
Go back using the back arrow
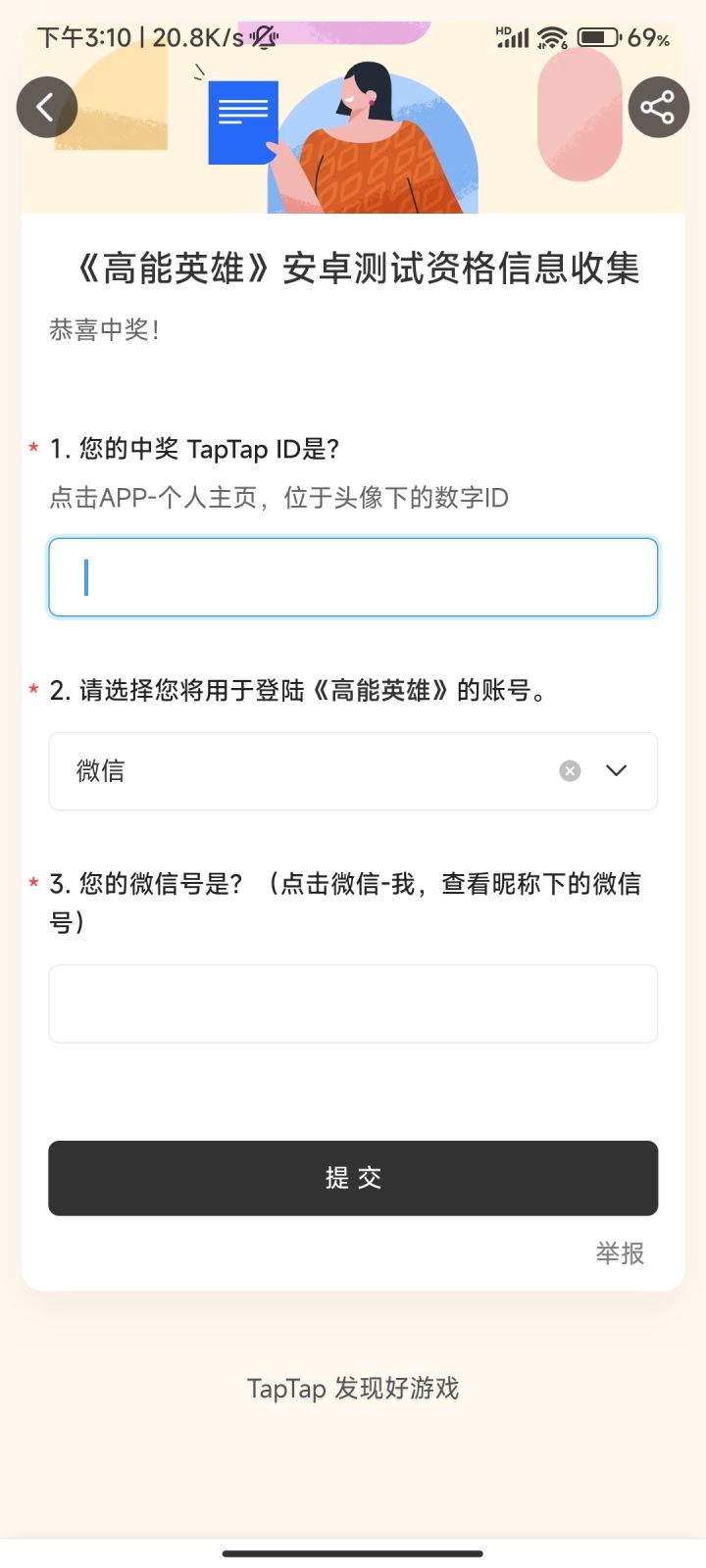pos(47,107)
